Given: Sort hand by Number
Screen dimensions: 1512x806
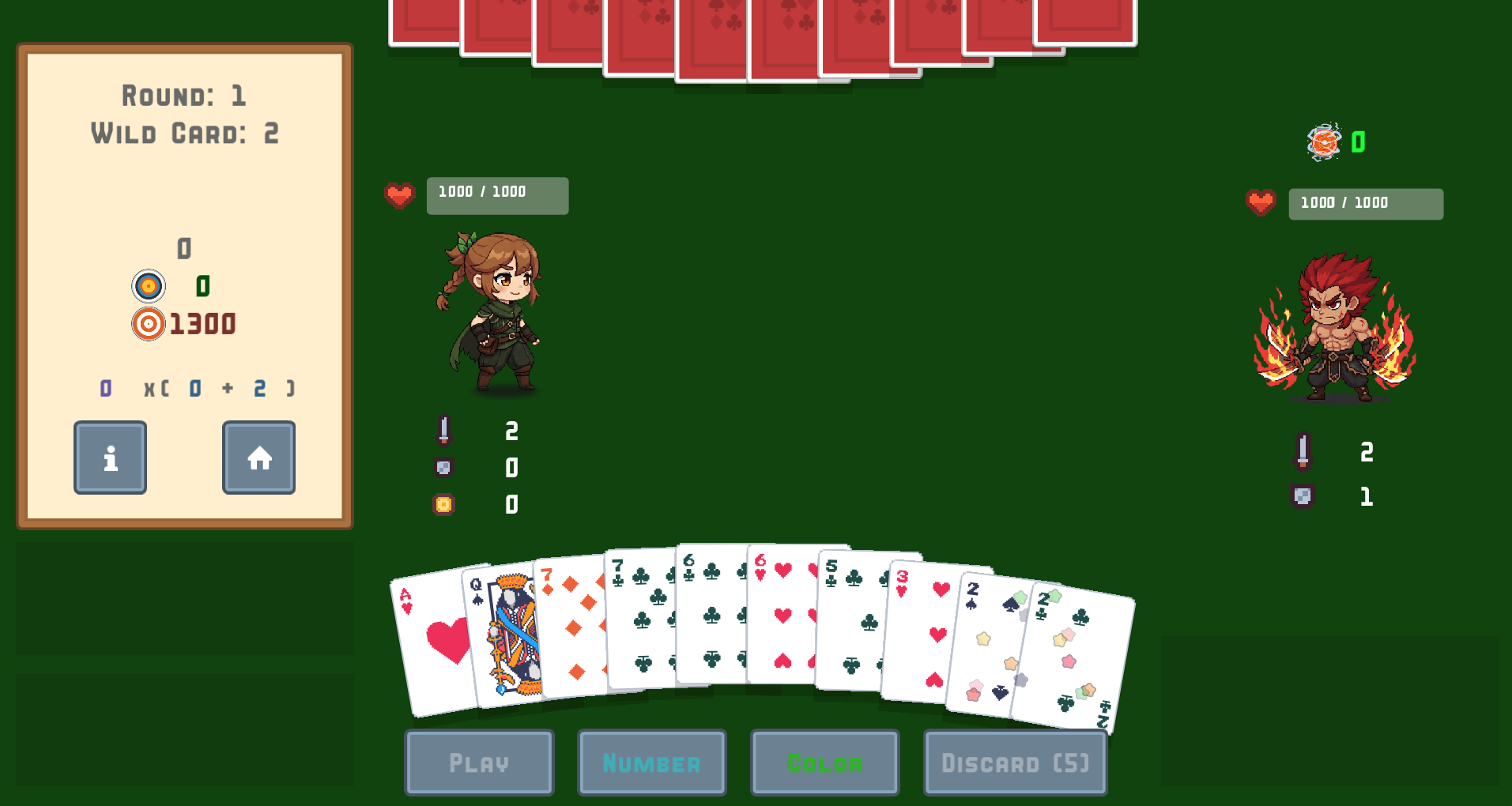Looking at the screenshot, I should point(651,763).
